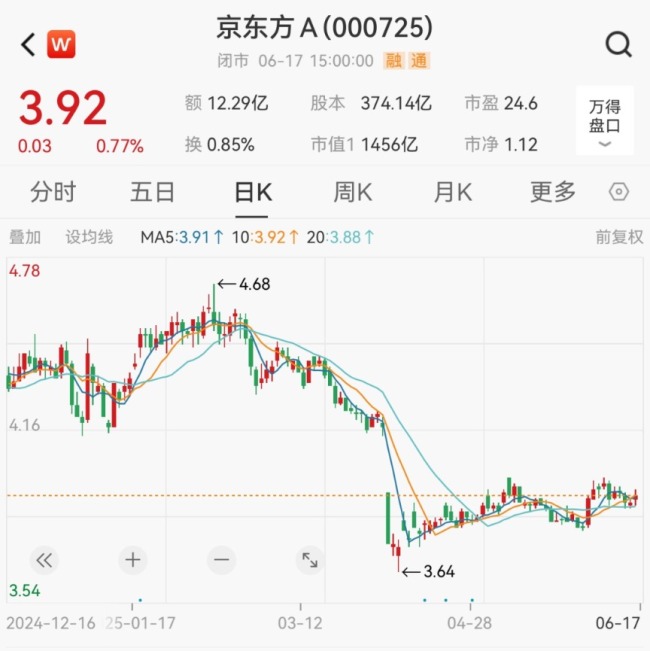Change the 前复权 adjustment mode
Viewport: 650px width, 651px height.
point(619,237)
